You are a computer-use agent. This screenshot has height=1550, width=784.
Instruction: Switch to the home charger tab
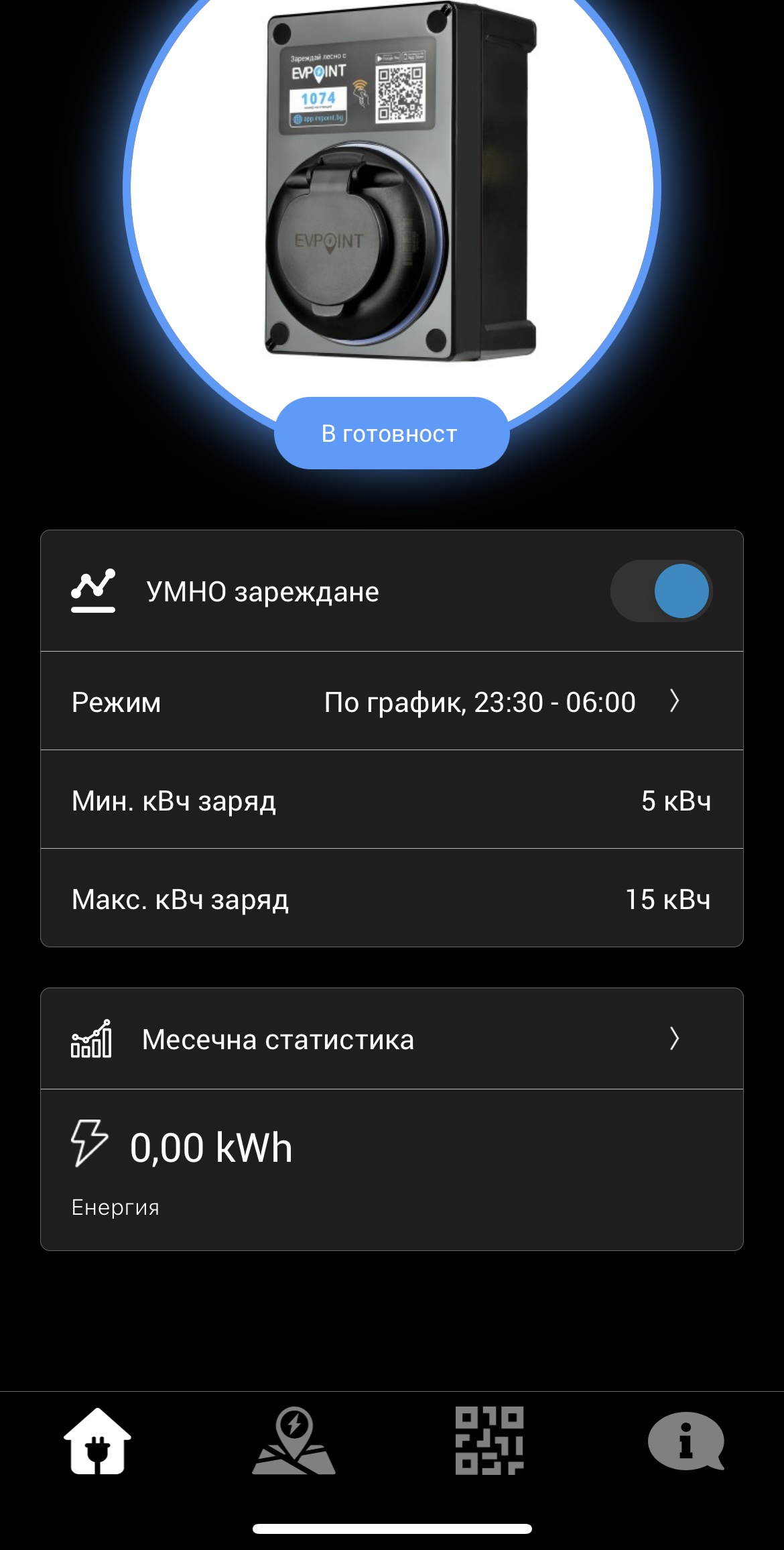coord(98,1441)
